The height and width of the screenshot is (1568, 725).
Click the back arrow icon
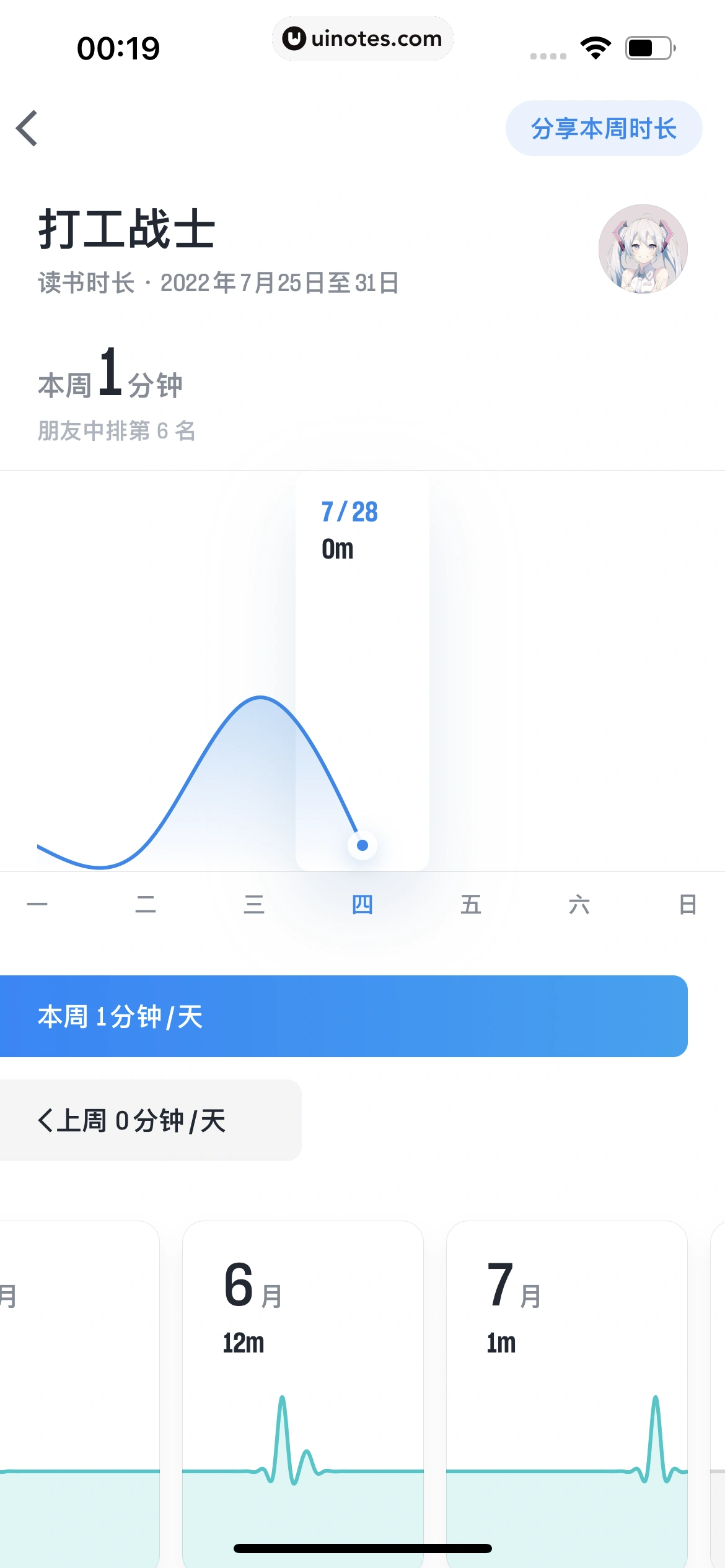click(x=27, y=128)
